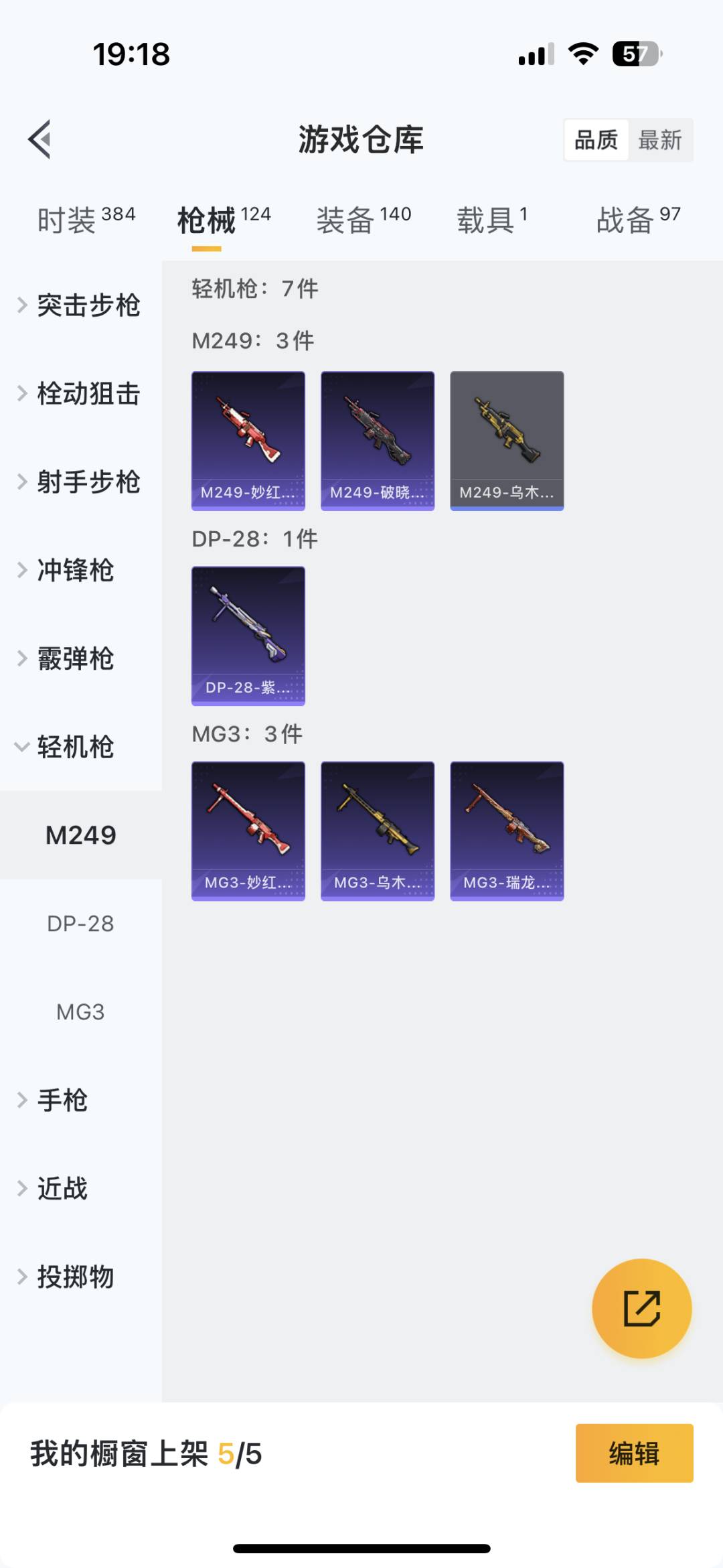Screen dimensions: 723x1568
Task: Sort items by 品质
Action: 596,140
